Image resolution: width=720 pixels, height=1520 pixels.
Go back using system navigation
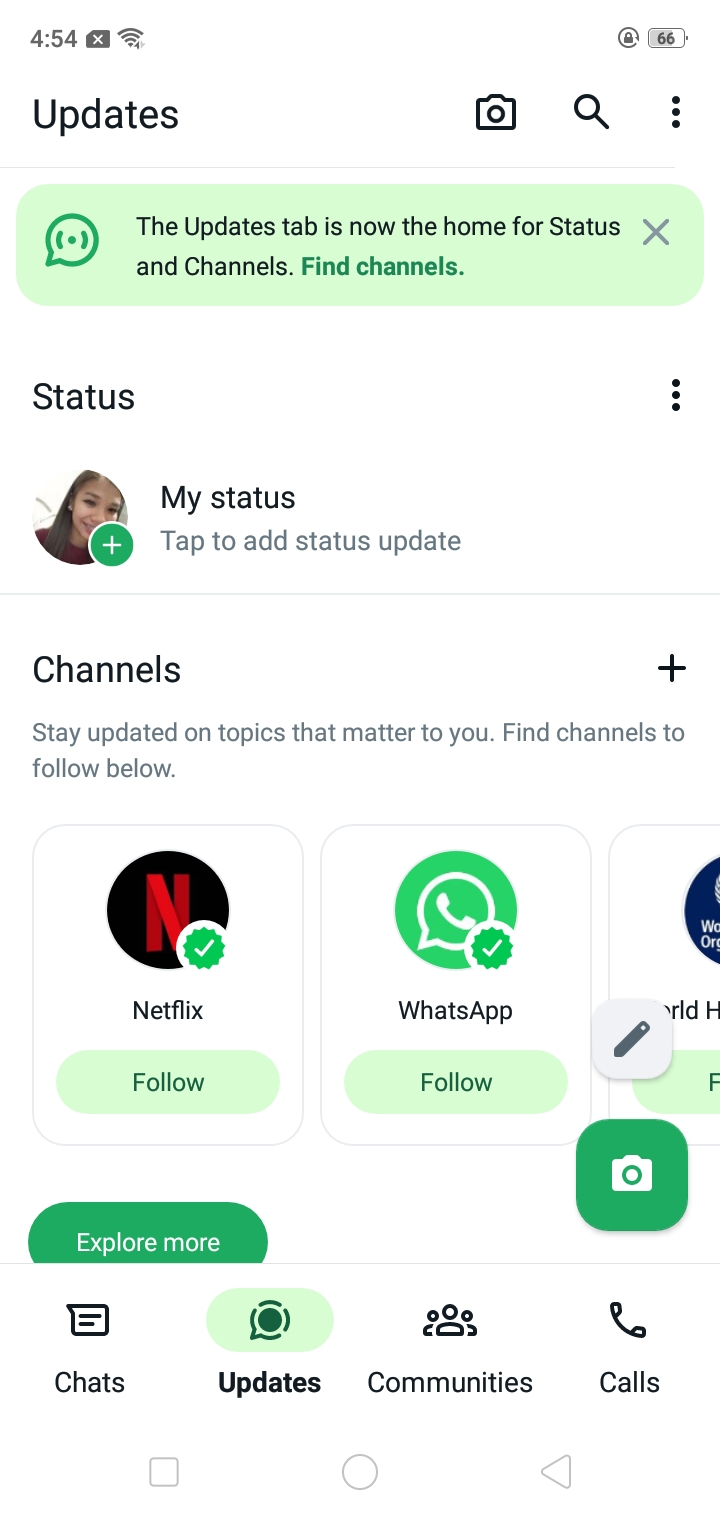coord(556,1472)
